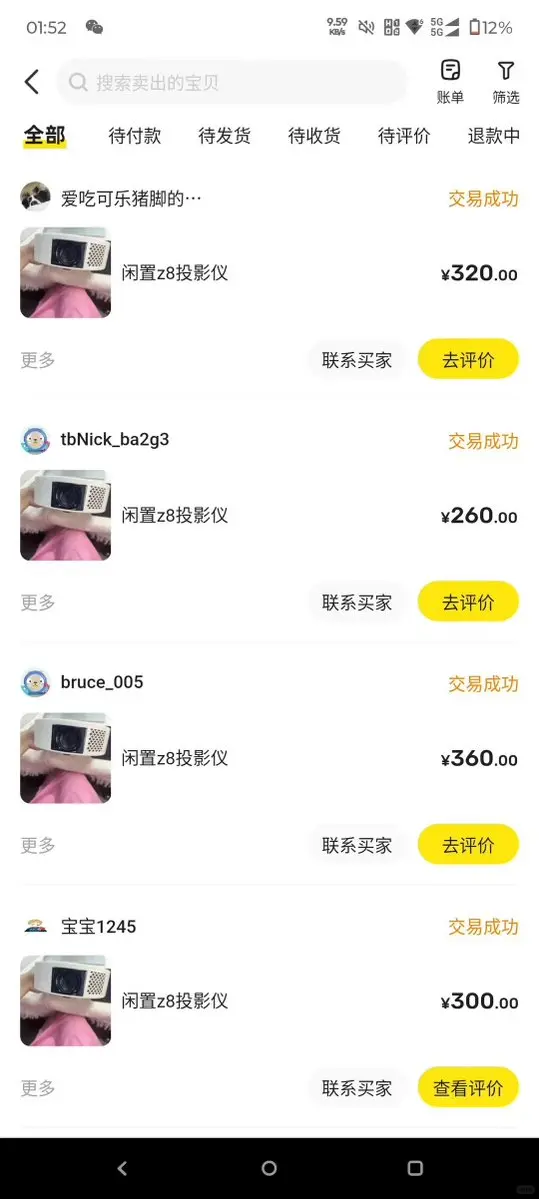The width and height of the screenshot is (539, 1199).
Task: Switch to the 待发货 tab
Action: pyautogui.click(x=225, y=136)
